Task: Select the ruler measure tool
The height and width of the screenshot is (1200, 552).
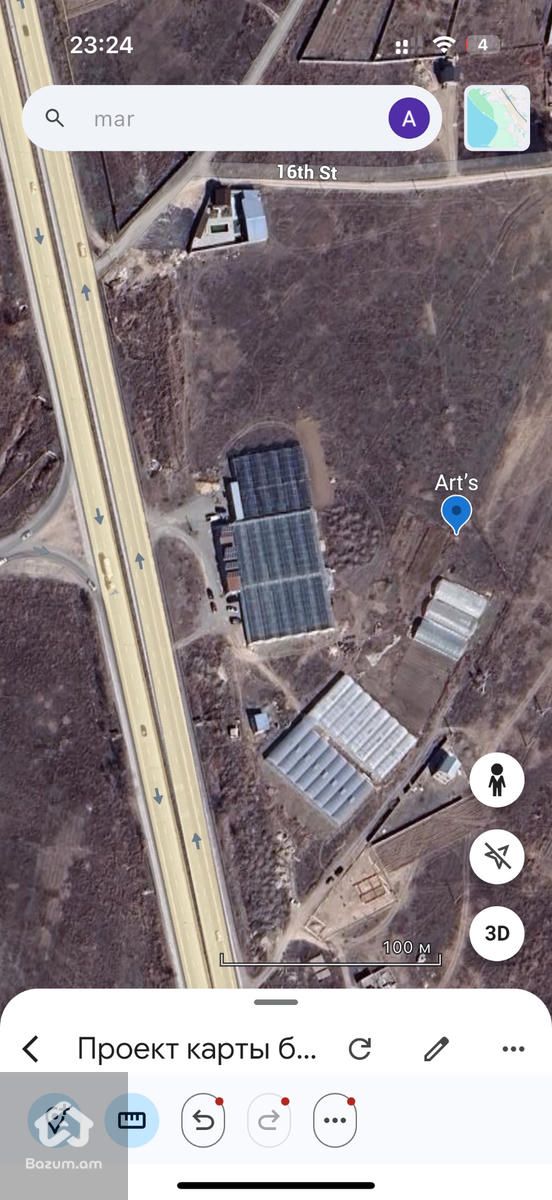Action: coord(132,1120)
